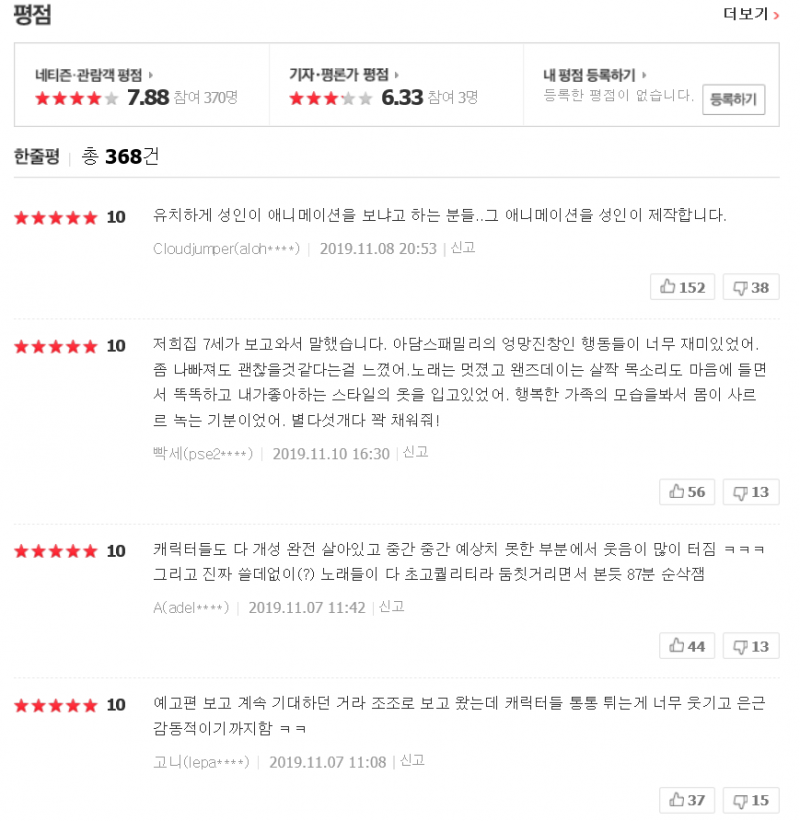The image size is (800, 821).
Task: Dislike the review by Cloudjumper
Action: 750,288
